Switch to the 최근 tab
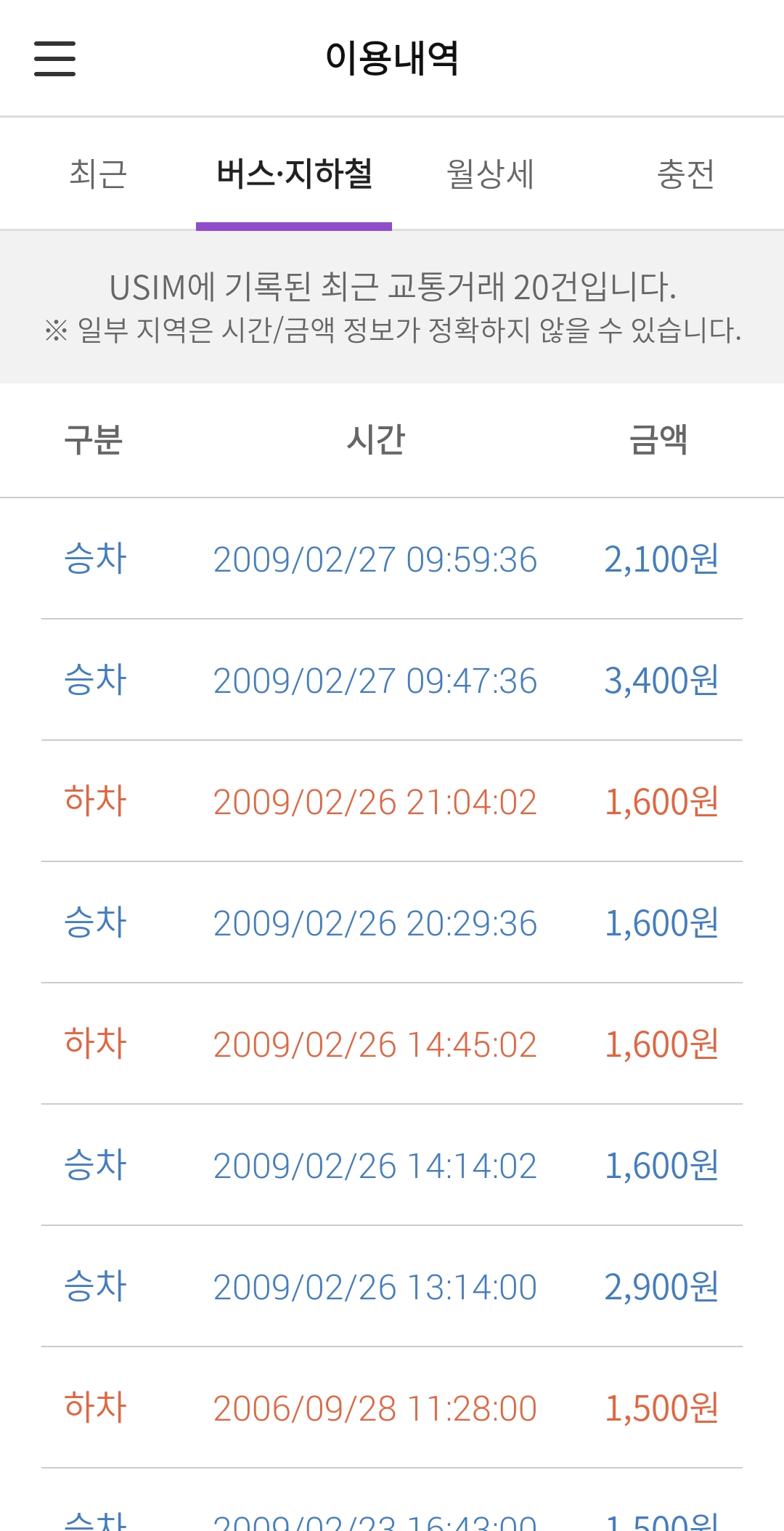 (x=98, y=174)
